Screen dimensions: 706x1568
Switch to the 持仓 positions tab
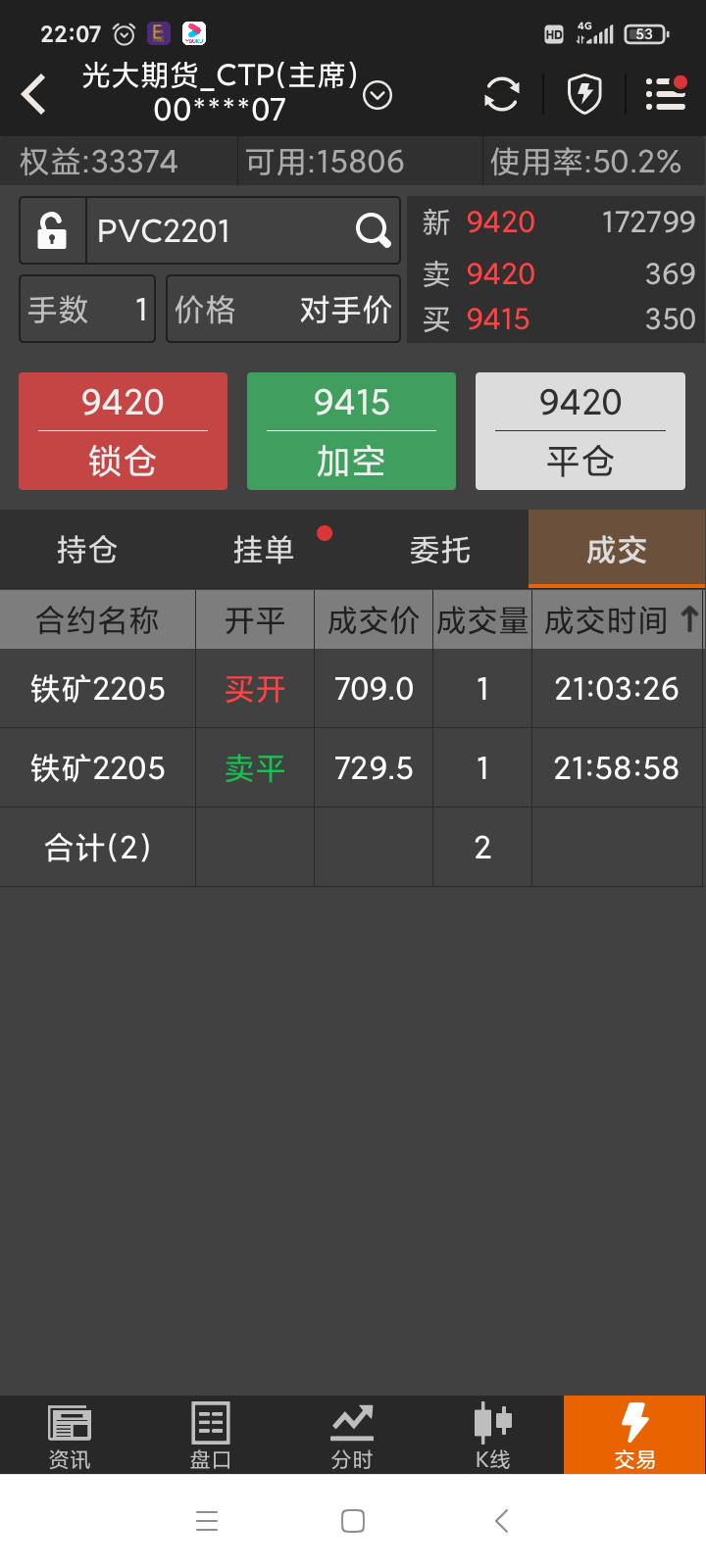pyautogui.click(x=87, y=550)
